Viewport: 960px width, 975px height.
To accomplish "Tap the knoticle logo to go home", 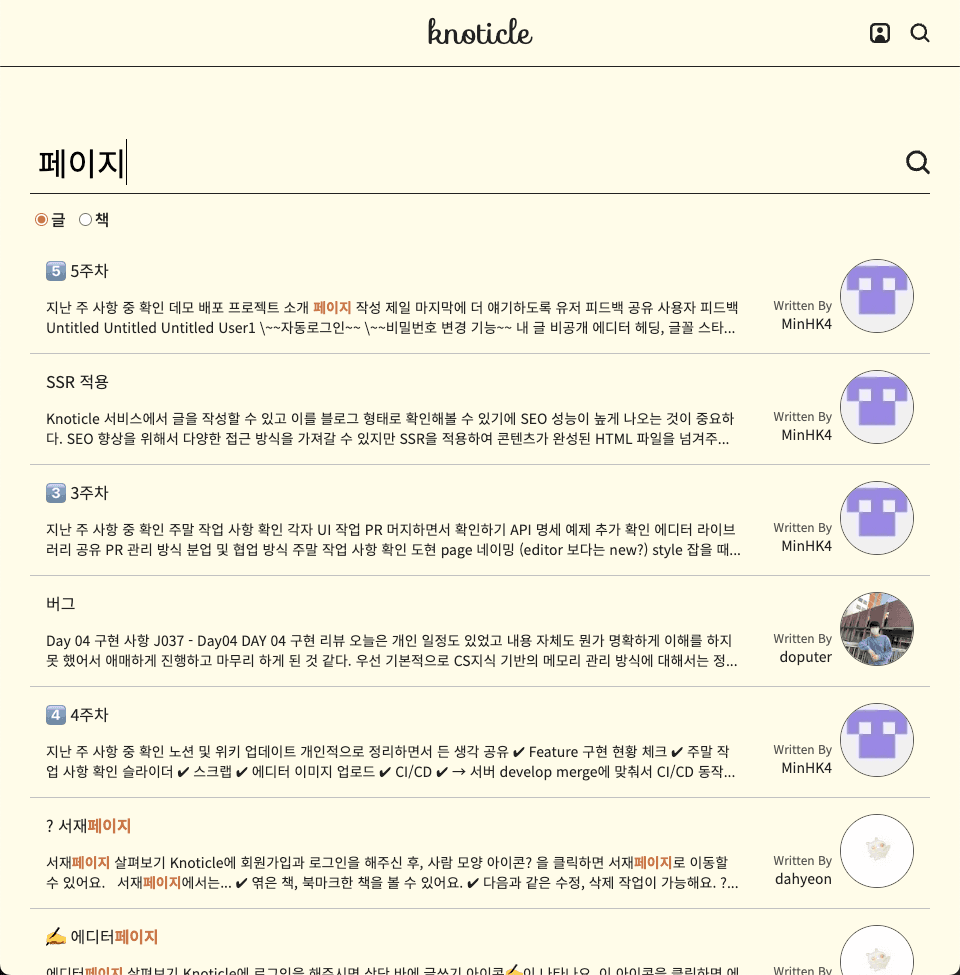I will [x=480, y=33].
